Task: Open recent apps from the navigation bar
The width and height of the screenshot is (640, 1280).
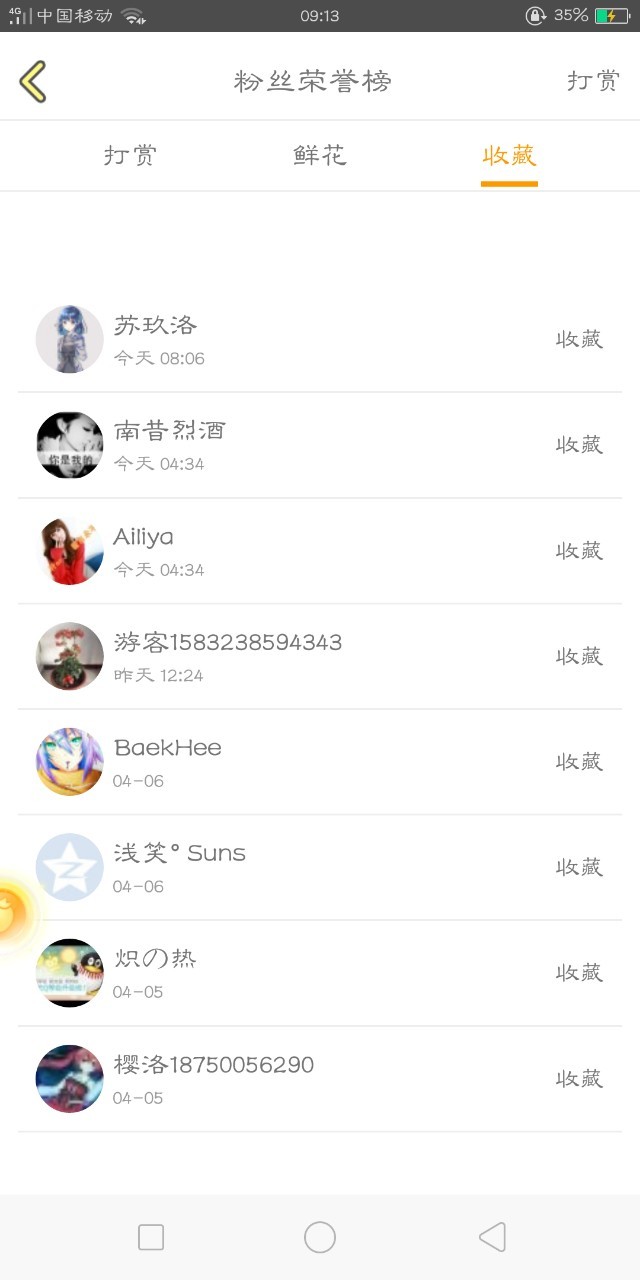Action: click(x=151, y=1237)
